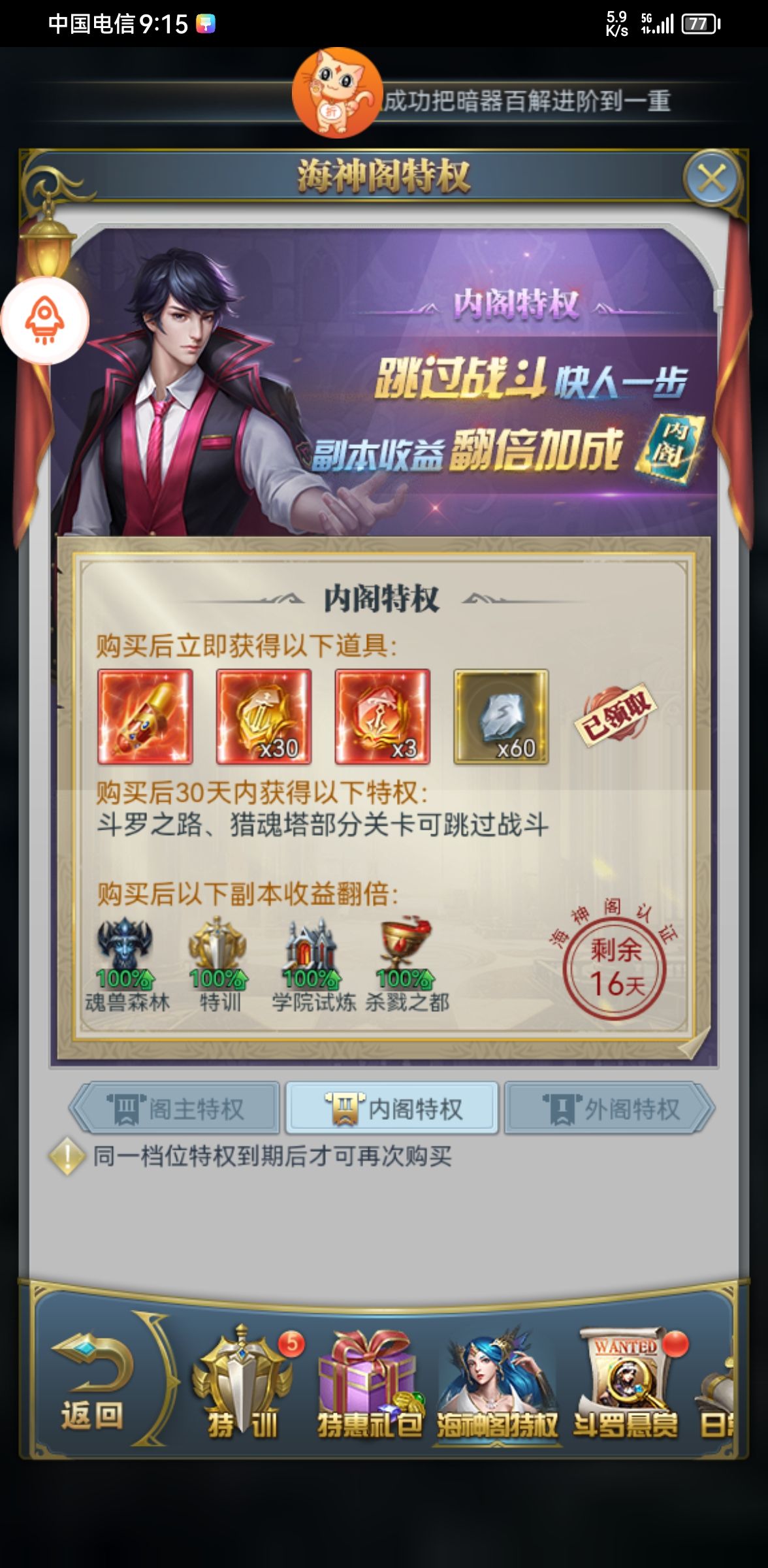View the x30 gold anchor token item

pos(264,717)
